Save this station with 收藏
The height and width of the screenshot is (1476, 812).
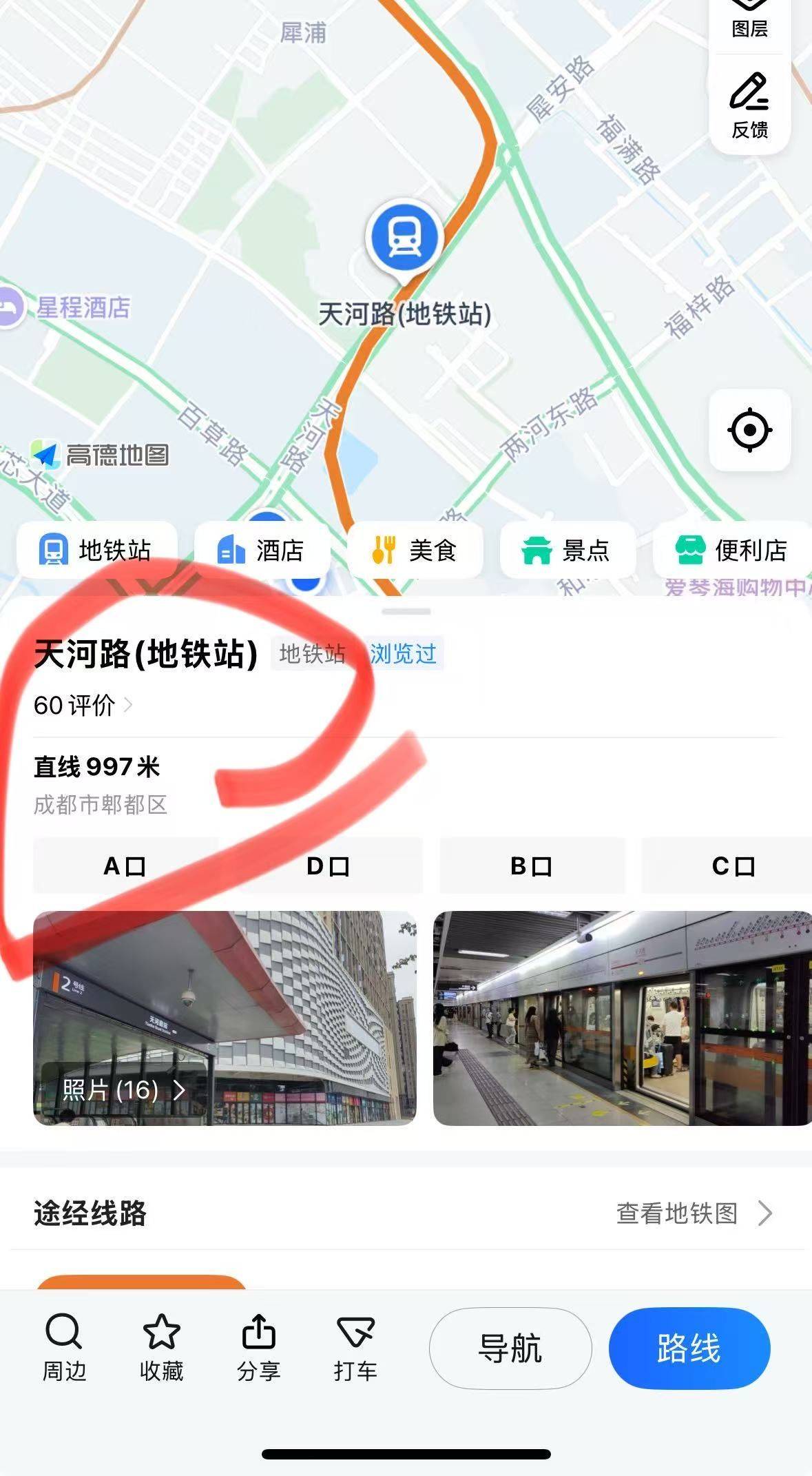coord(161,1347)
